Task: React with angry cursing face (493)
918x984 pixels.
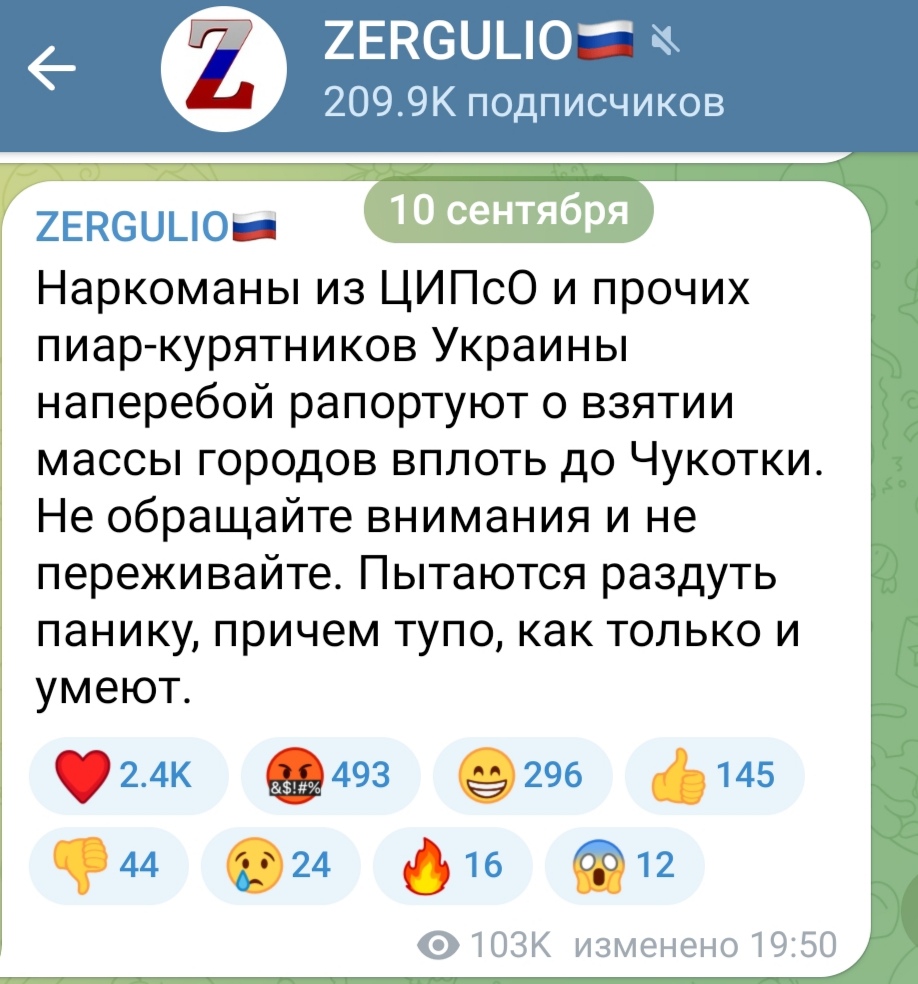Action: [x=330, y=774]
